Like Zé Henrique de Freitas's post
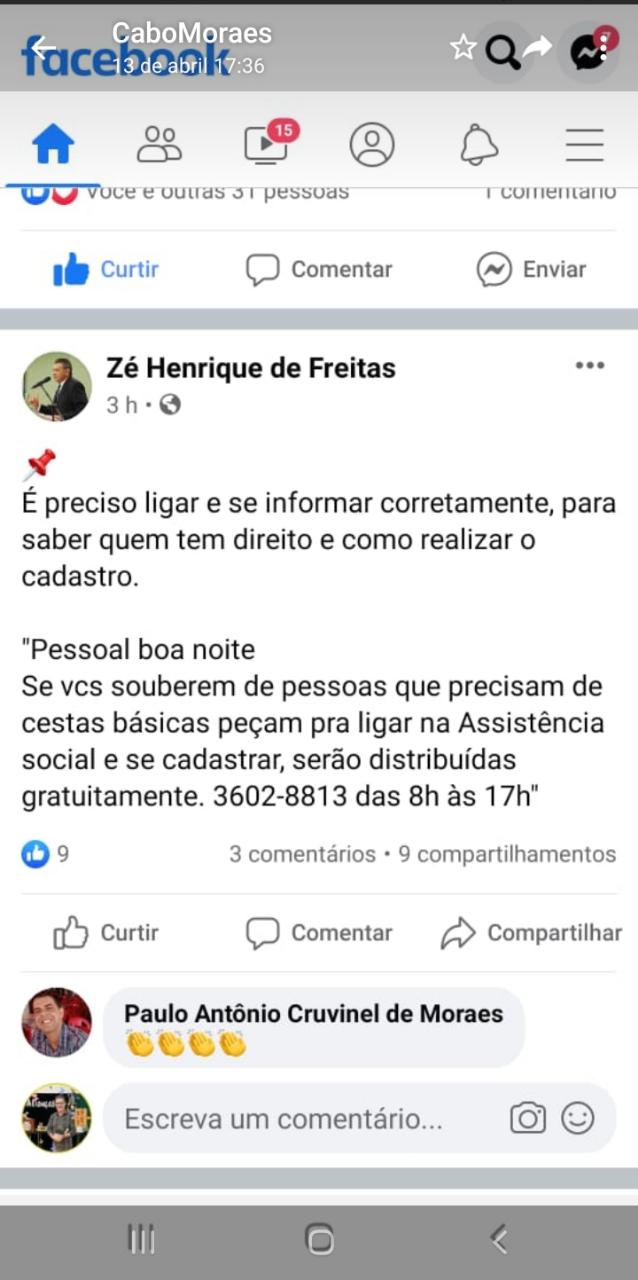This screenshot has height=1280, width=638. tap(106, 933)
